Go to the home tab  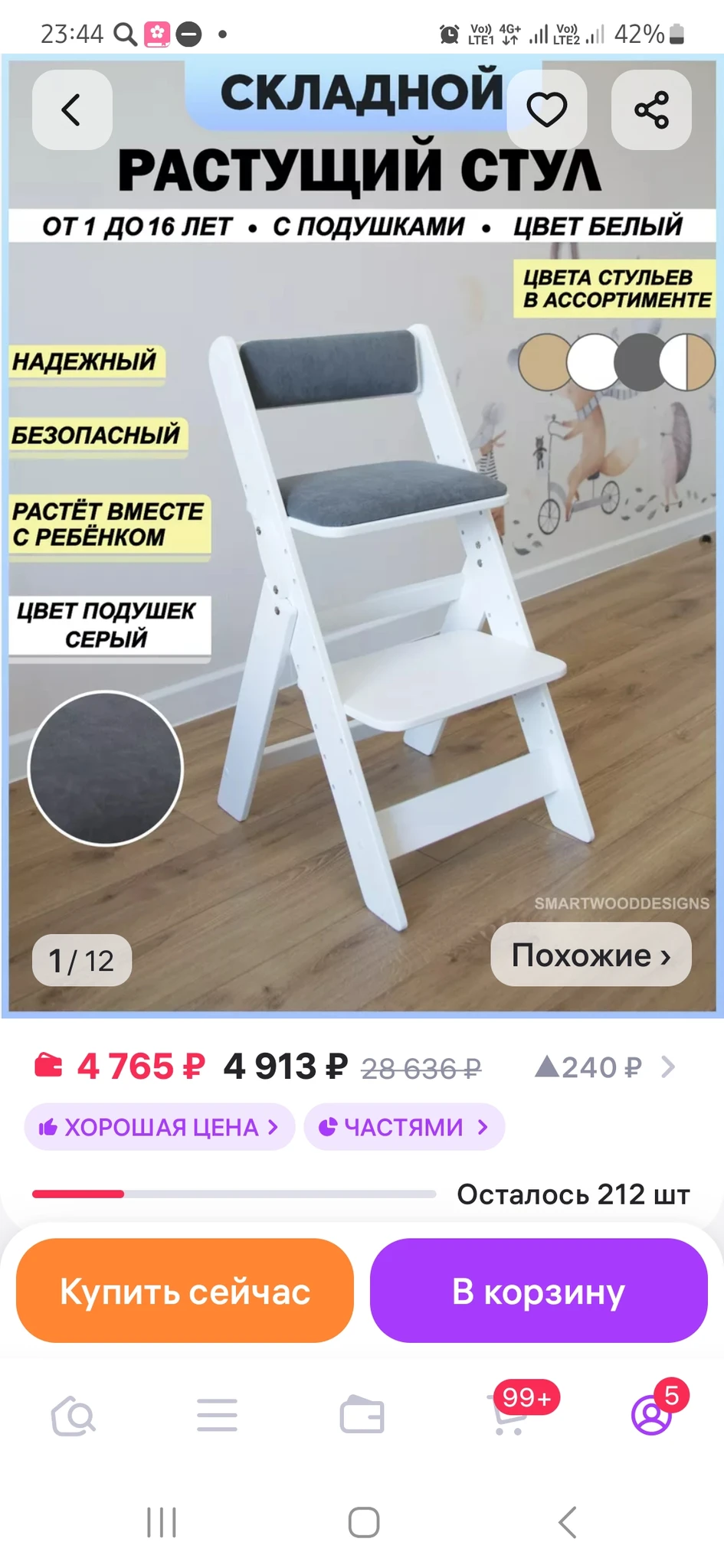[x=73, y=1416]
